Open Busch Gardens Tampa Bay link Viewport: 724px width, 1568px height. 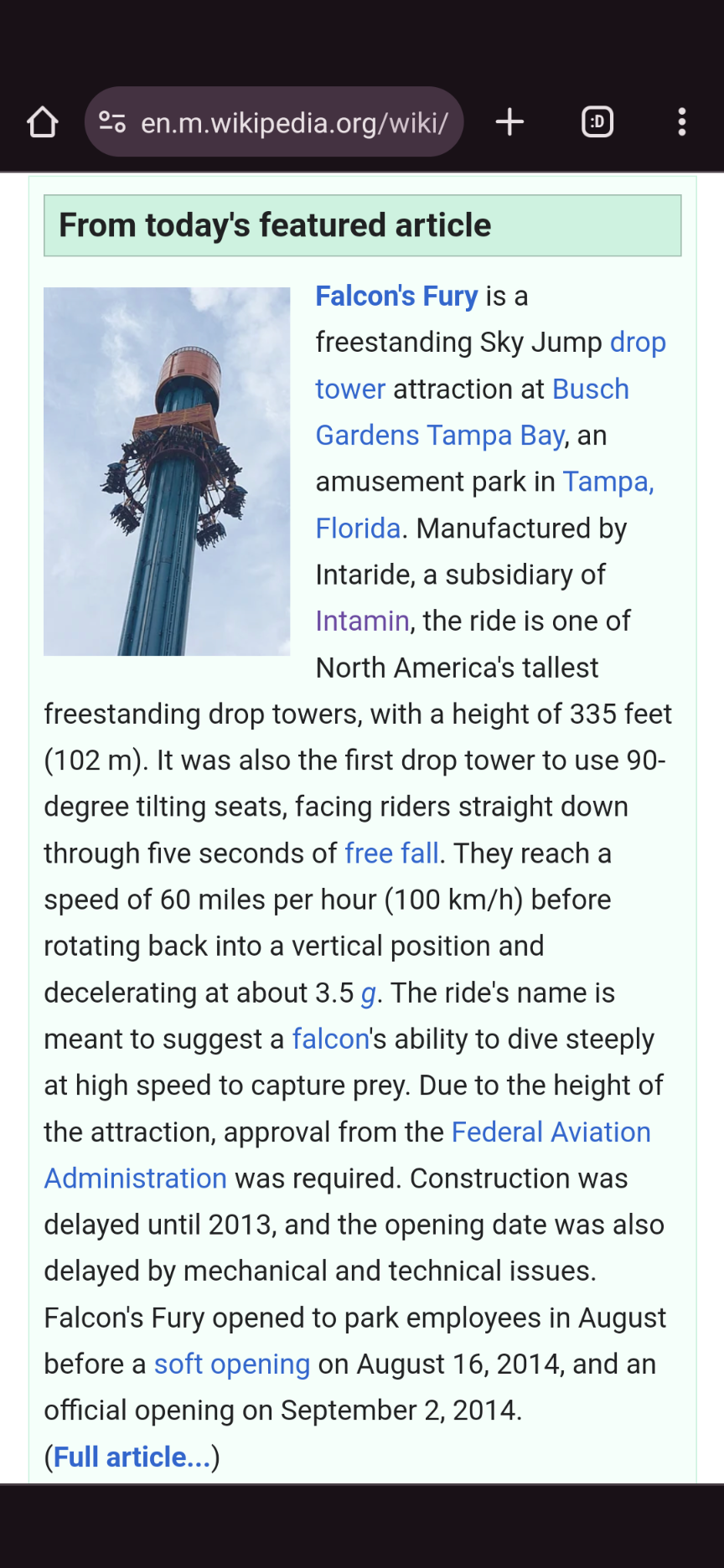590,389
